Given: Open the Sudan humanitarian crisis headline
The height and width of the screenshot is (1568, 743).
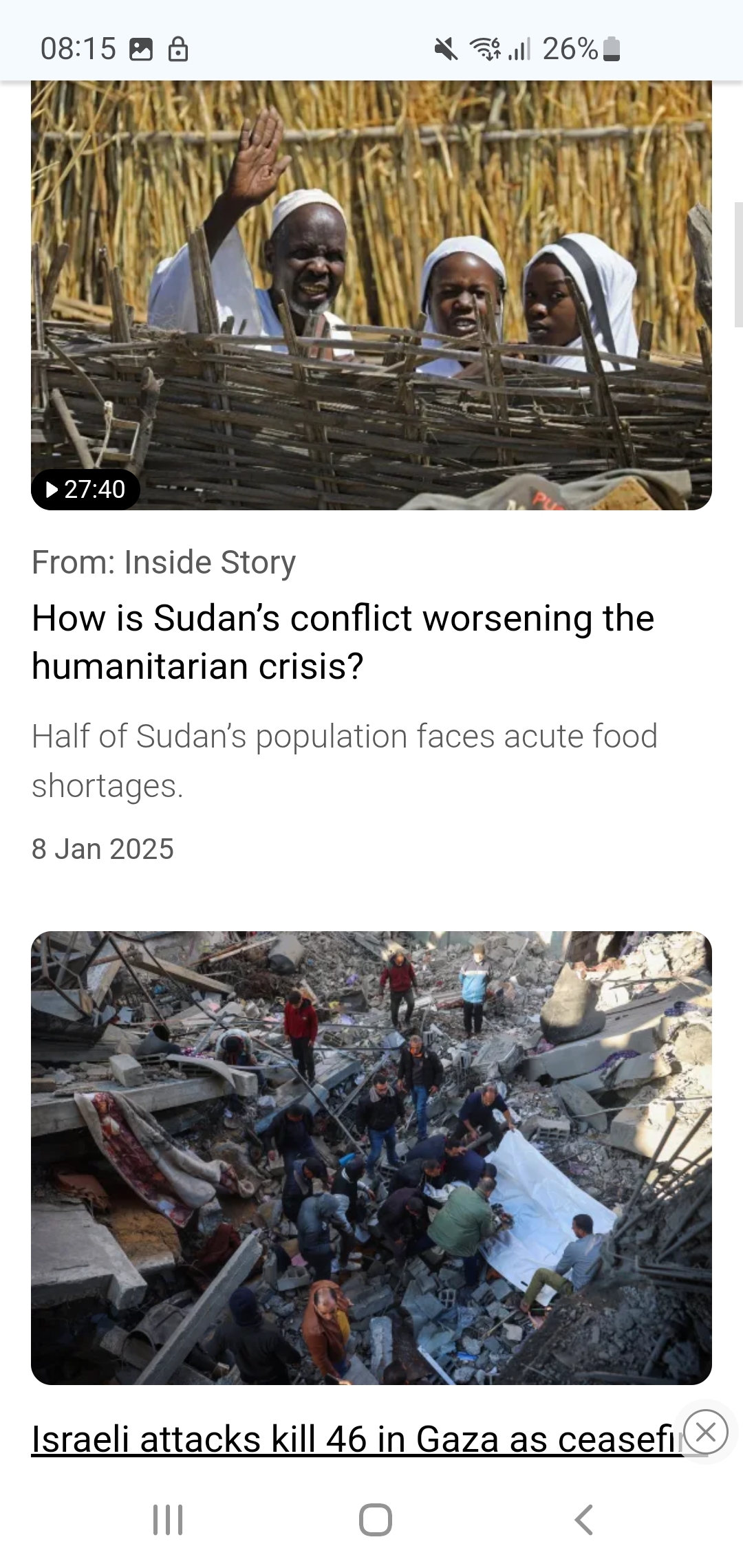Looking at the screenshot, I should point(343,642).
